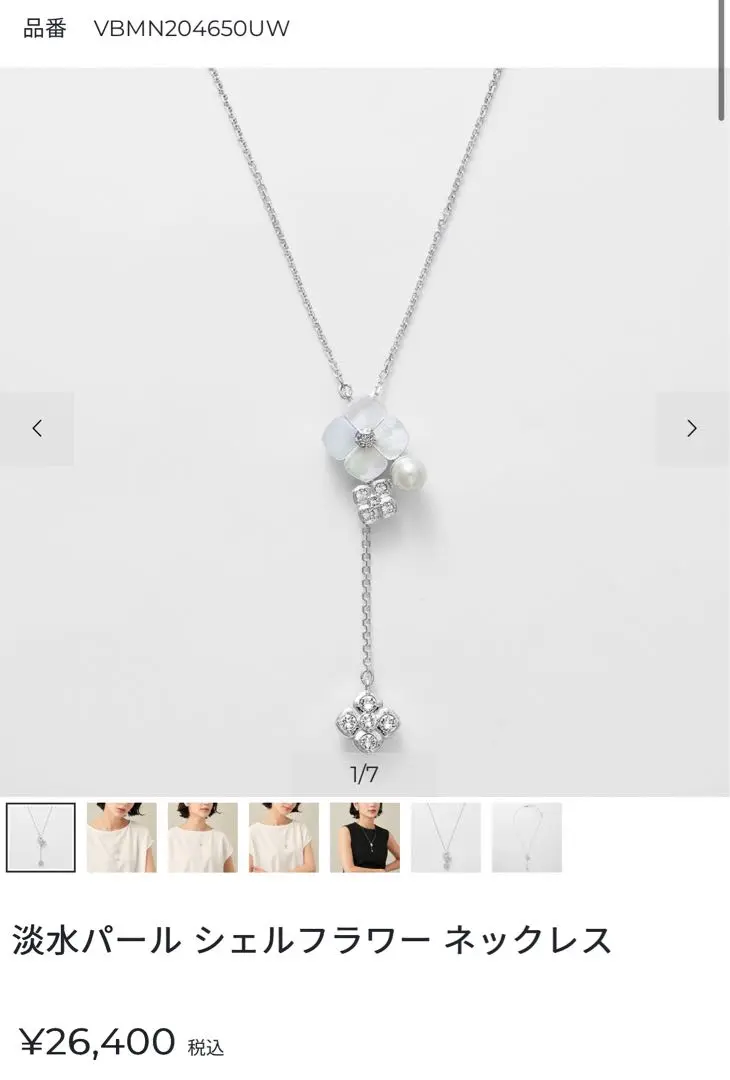
Task: View the sixth thumbnail, necklace-only photo
Action: tap(446, 838)
